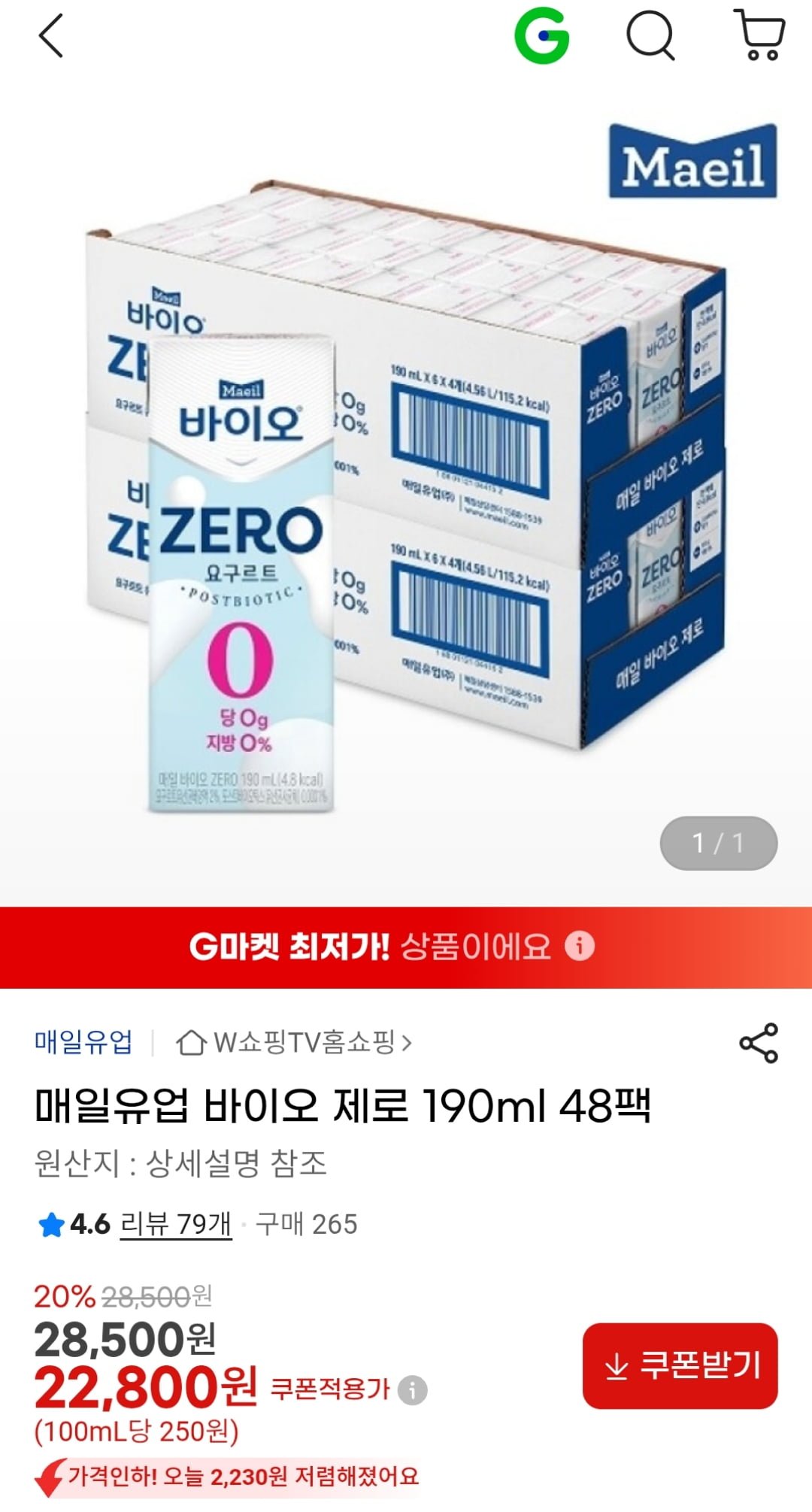Screen dimensions: 812x1512
Task: Go back to the previous page
Action: pos(51,36)
